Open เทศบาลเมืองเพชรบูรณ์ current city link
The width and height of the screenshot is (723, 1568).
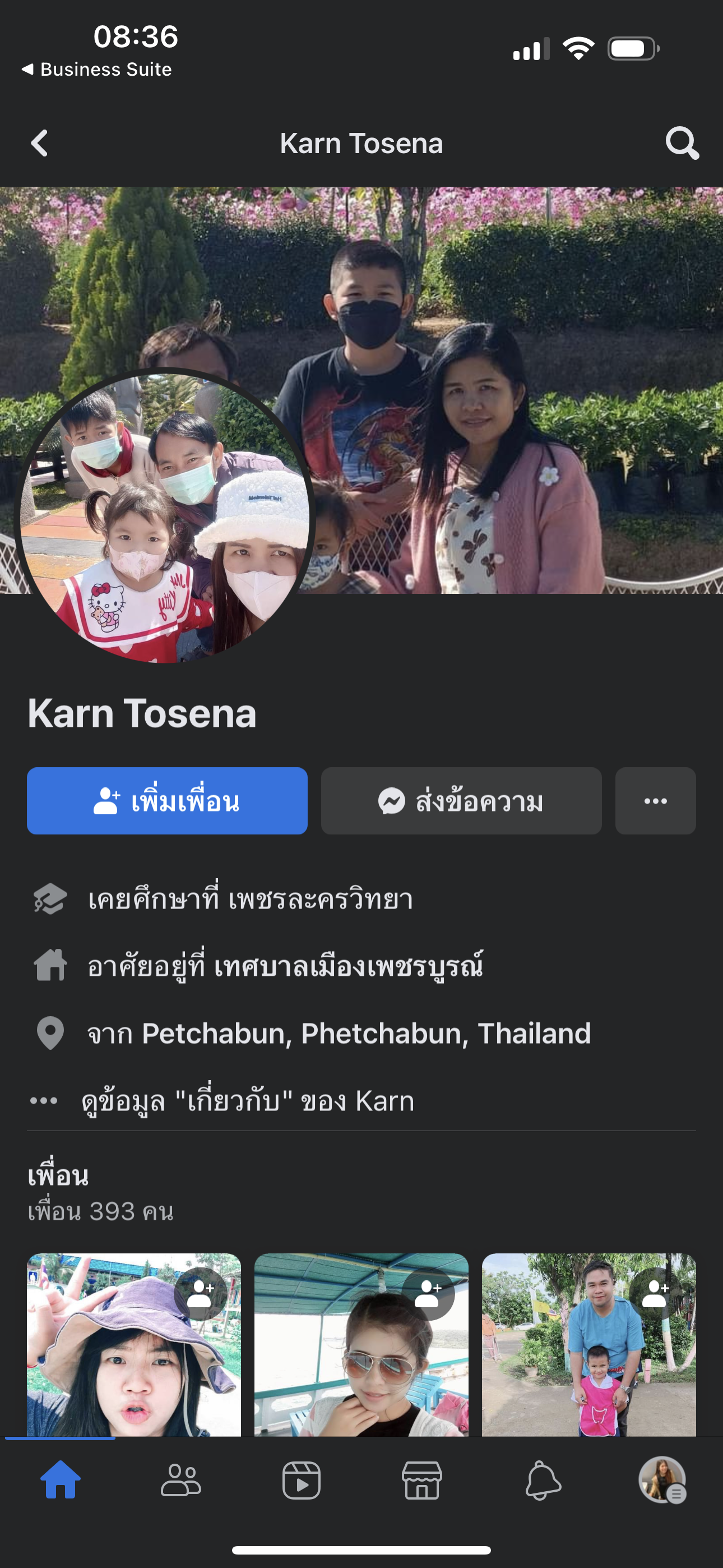(348, 966)
